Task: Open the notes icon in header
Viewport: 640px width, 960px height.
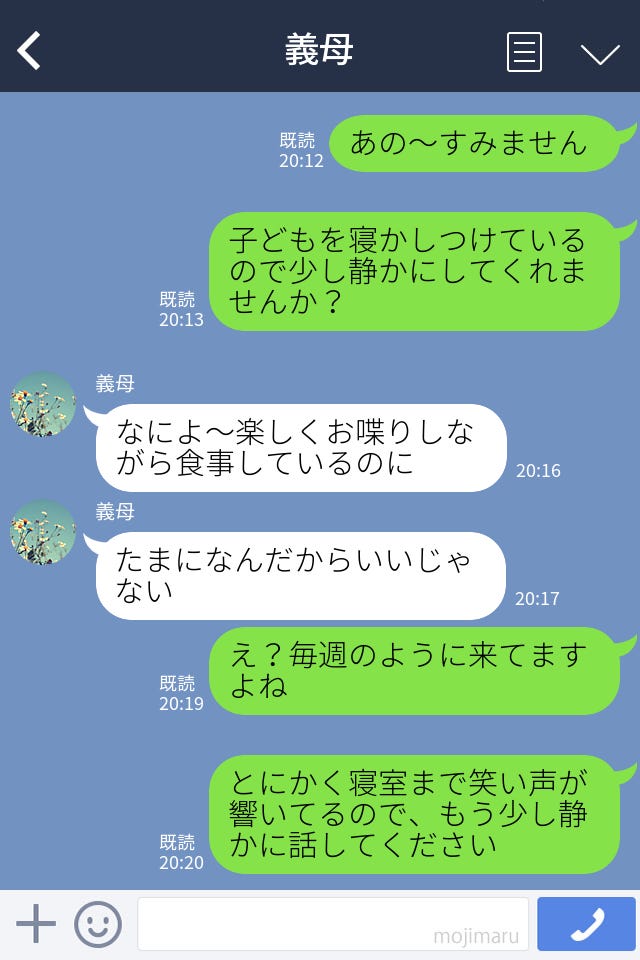Action: coord(524,52)
